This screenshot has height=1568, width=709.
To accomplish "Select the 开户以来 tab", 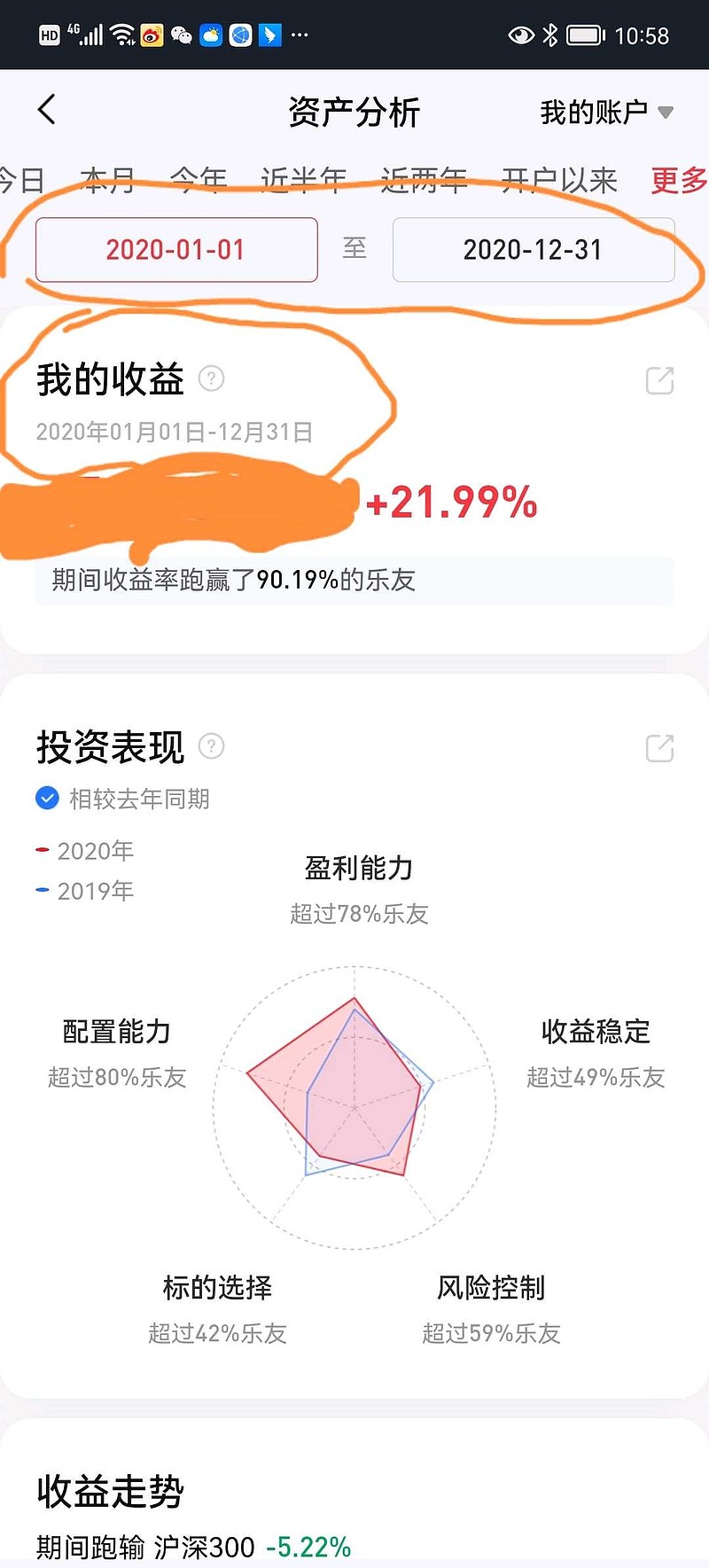I will click(559, 181).
